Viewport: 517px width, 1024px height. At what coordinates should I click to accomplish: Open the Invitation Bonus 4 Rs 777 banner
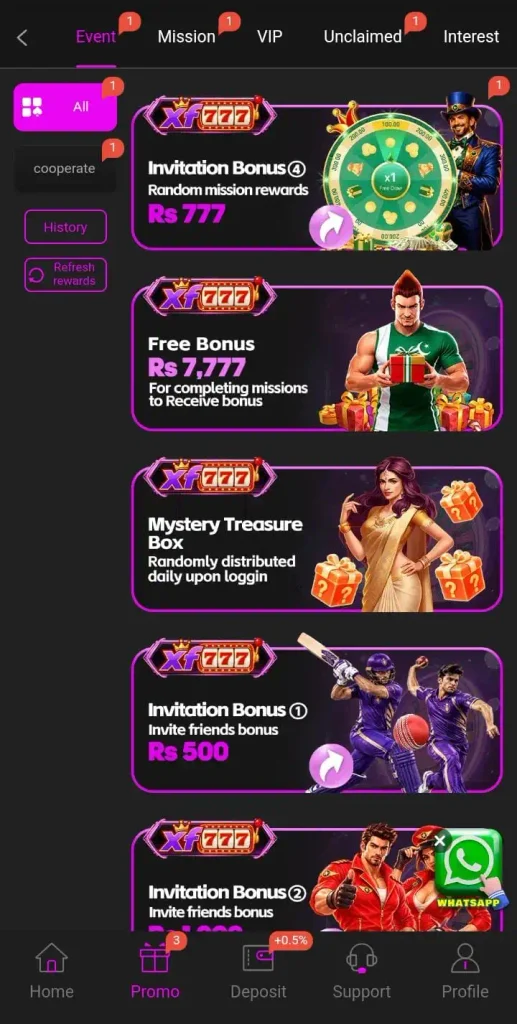(x=317, y=176)
